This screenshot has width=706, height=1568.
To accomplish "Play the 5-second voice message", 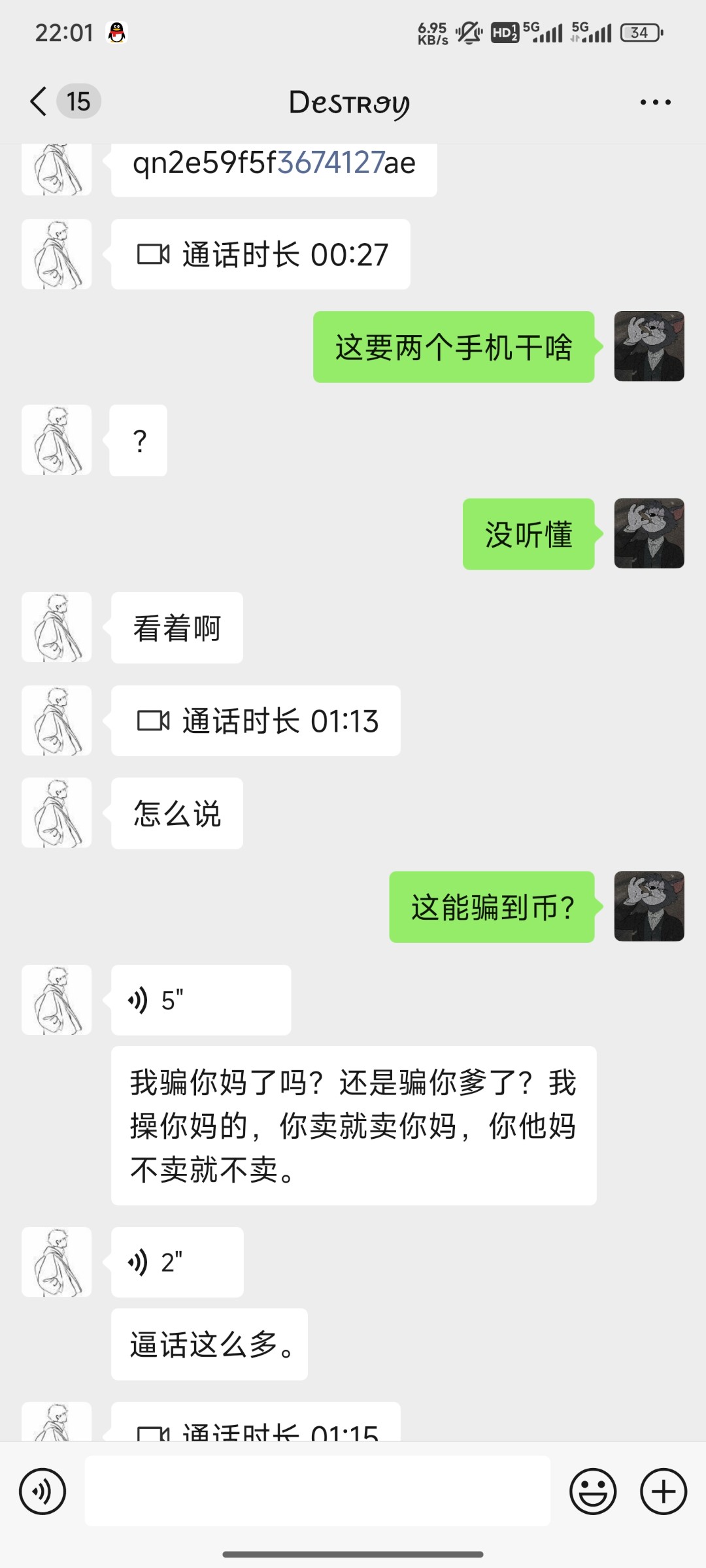I will (200, 1000).
